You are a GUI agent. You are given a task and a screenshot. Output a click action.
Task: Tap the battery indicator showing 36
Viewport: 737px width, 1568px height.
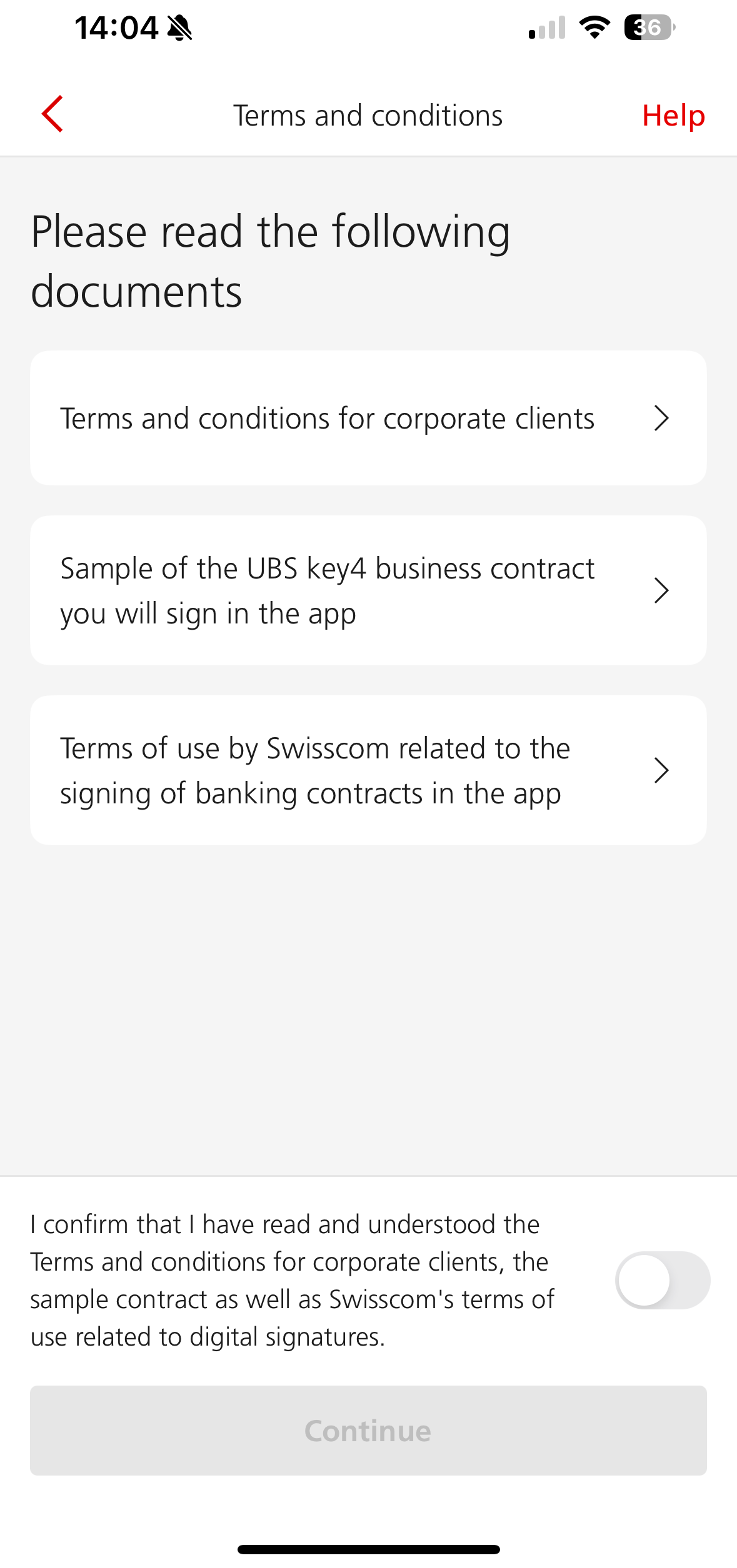coord(647,26)
